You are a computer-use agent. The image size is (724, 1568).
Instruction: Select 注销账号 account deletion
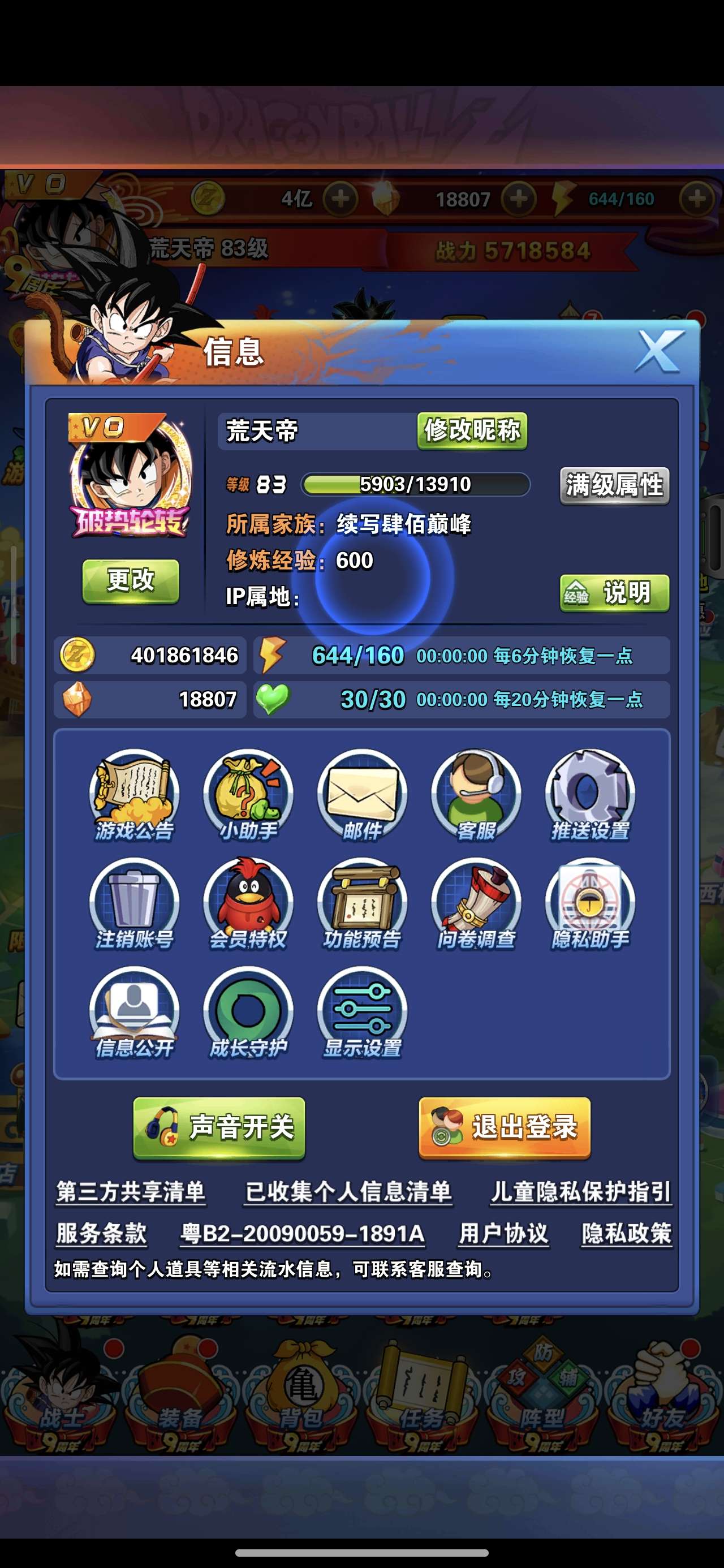[x=134, y=904]
